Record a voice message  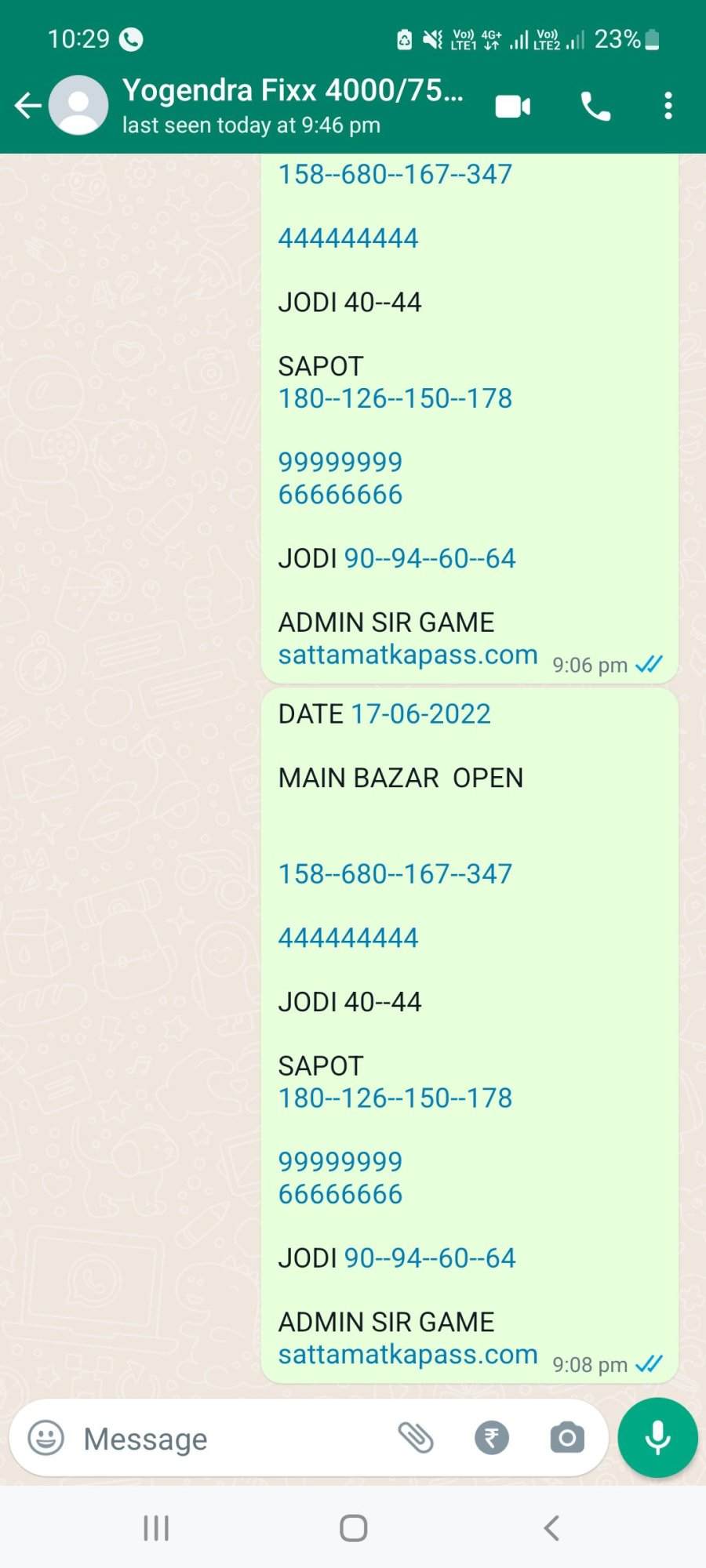[657, 1438]
